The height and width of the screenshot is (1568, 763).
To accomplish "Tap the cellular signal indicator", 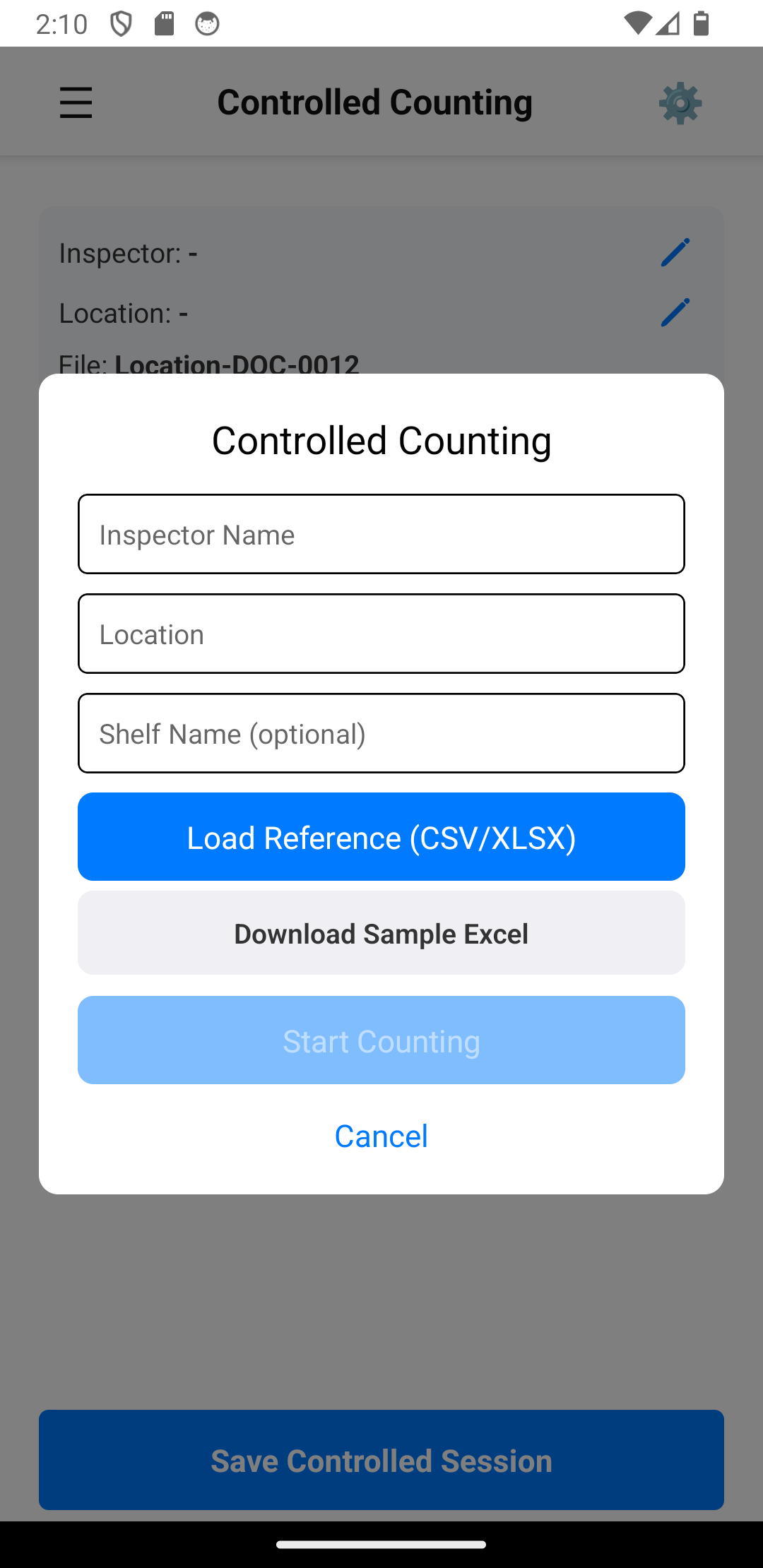I will tap(668, 23).
